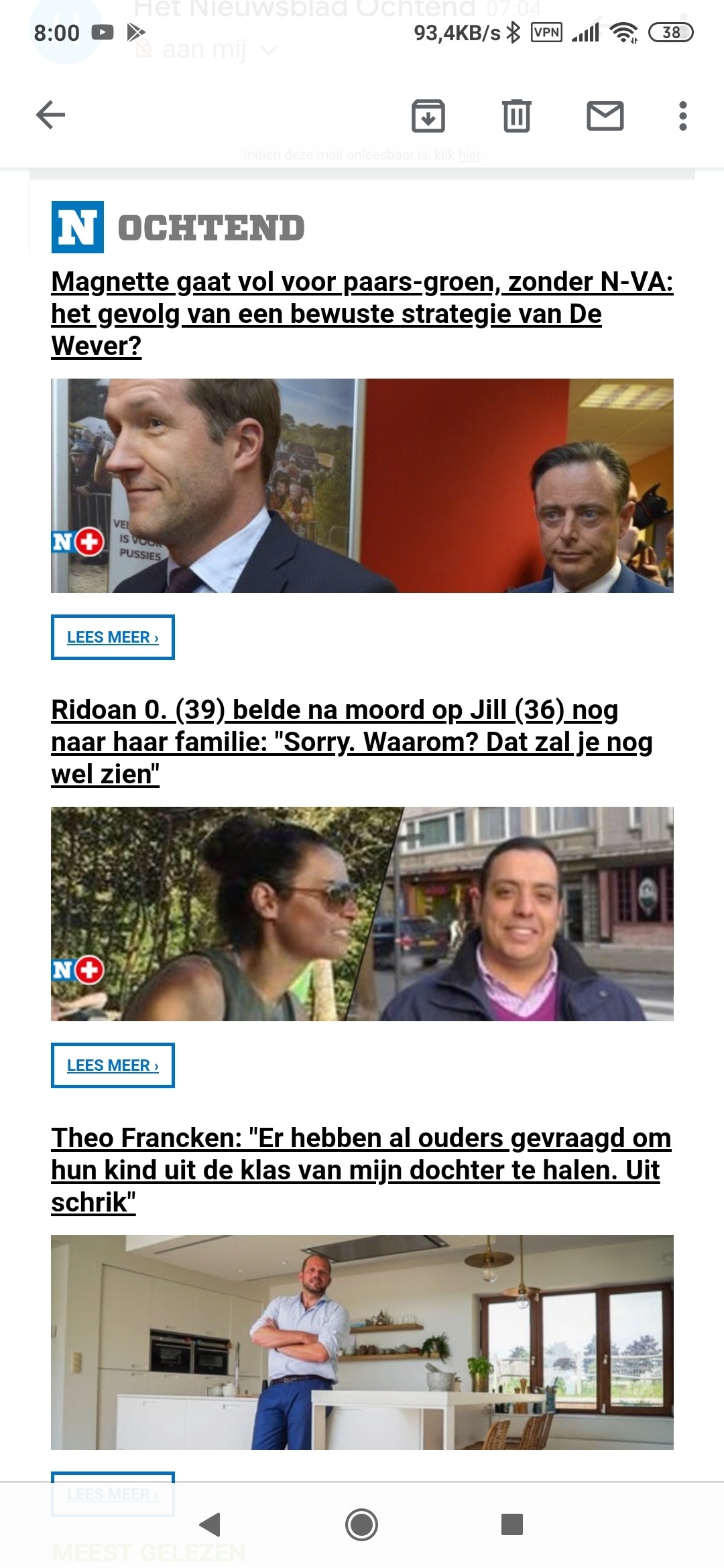The width and height of the screenshot is (724, 1568).
Task: Open the photo for the Ridoan O. article
Action: point(362,914)
